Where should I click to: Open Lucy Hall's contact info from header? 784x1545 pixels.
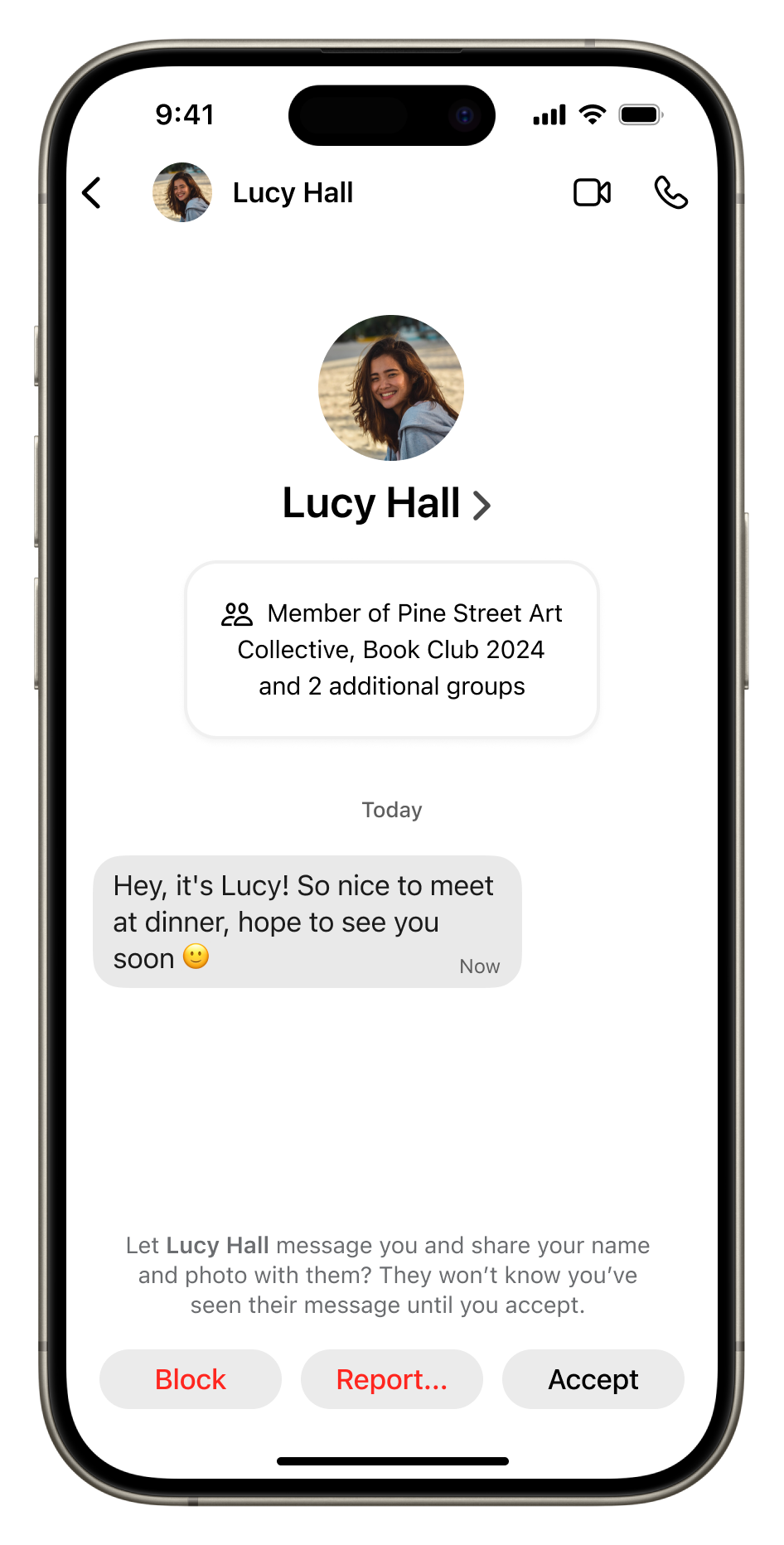(x=292, y=193)
